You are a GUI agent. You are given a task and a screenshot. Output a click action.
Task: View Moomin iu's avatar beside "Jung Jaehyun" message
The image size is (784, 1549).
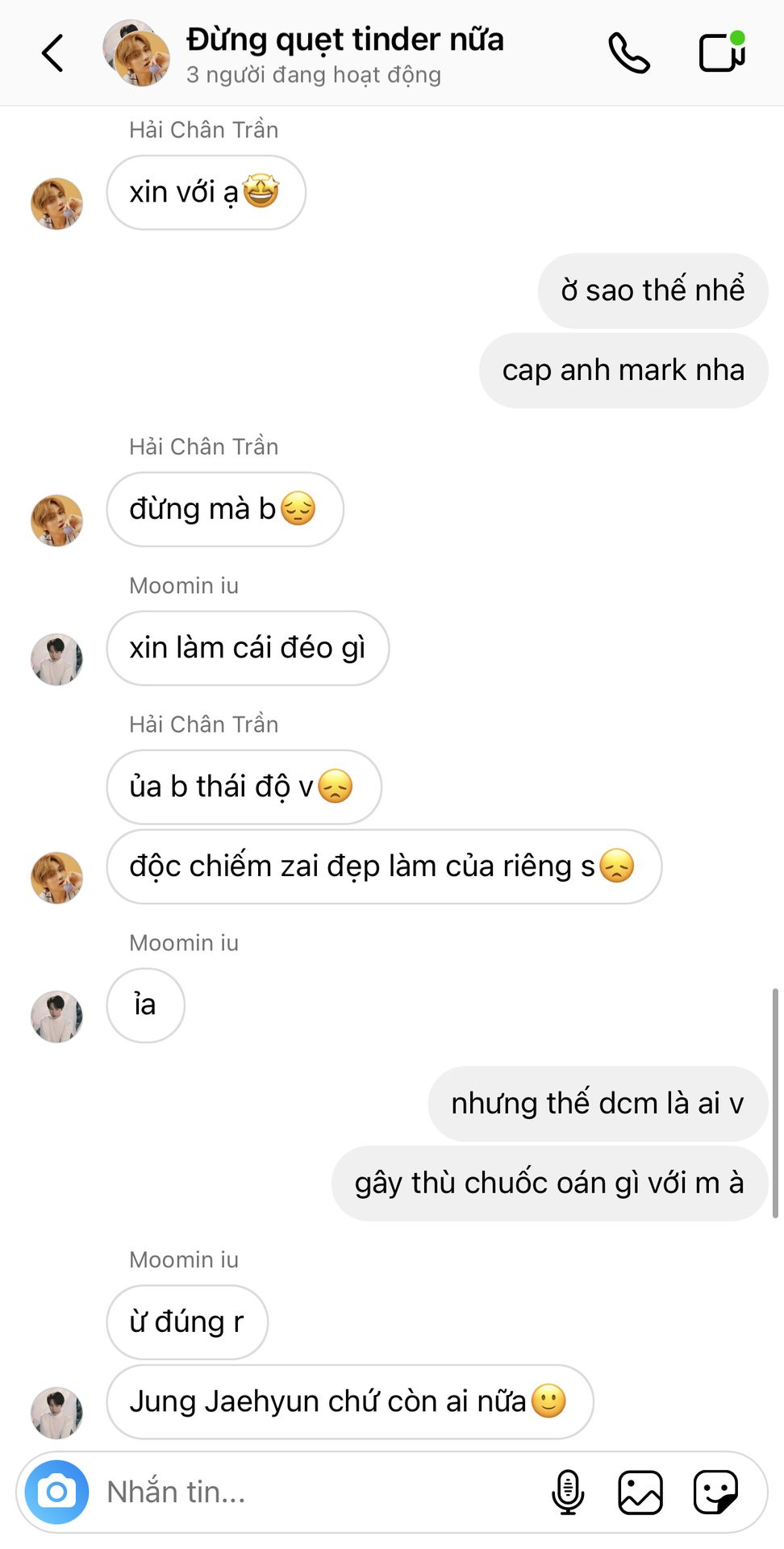click(56, 1413)
